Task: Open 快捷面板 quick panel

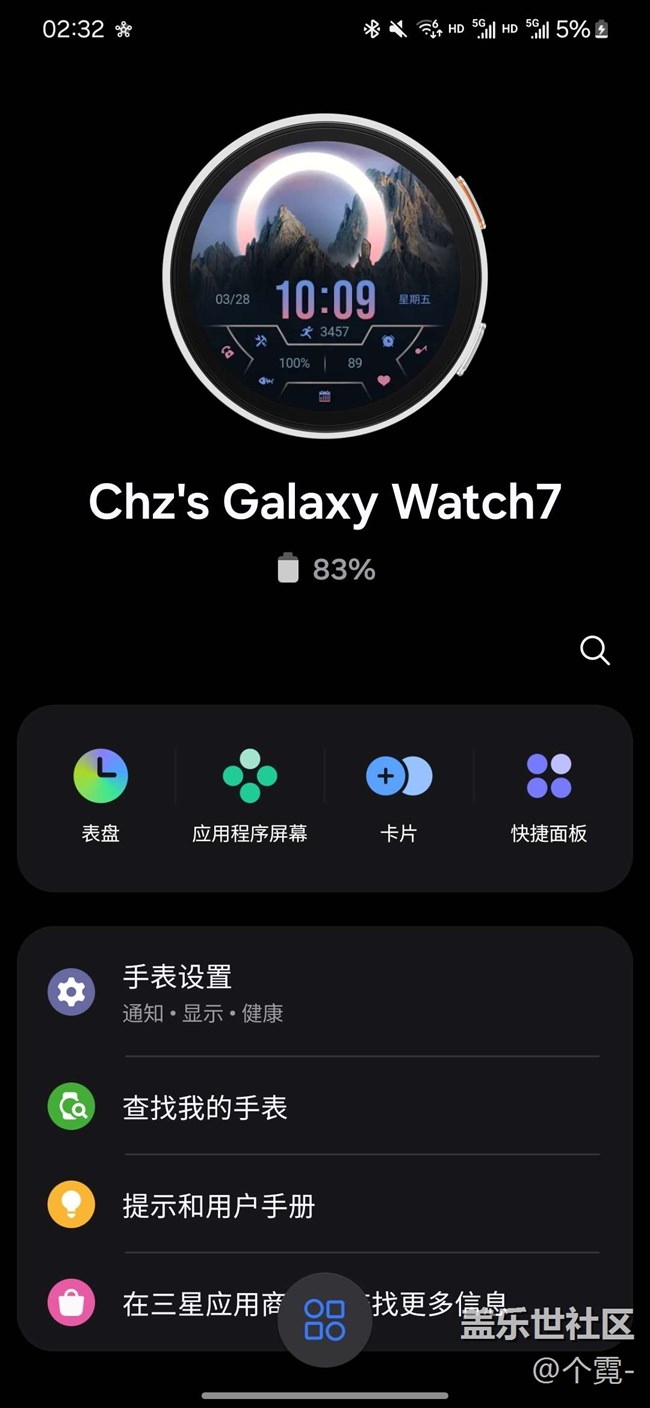Action: 548,794
